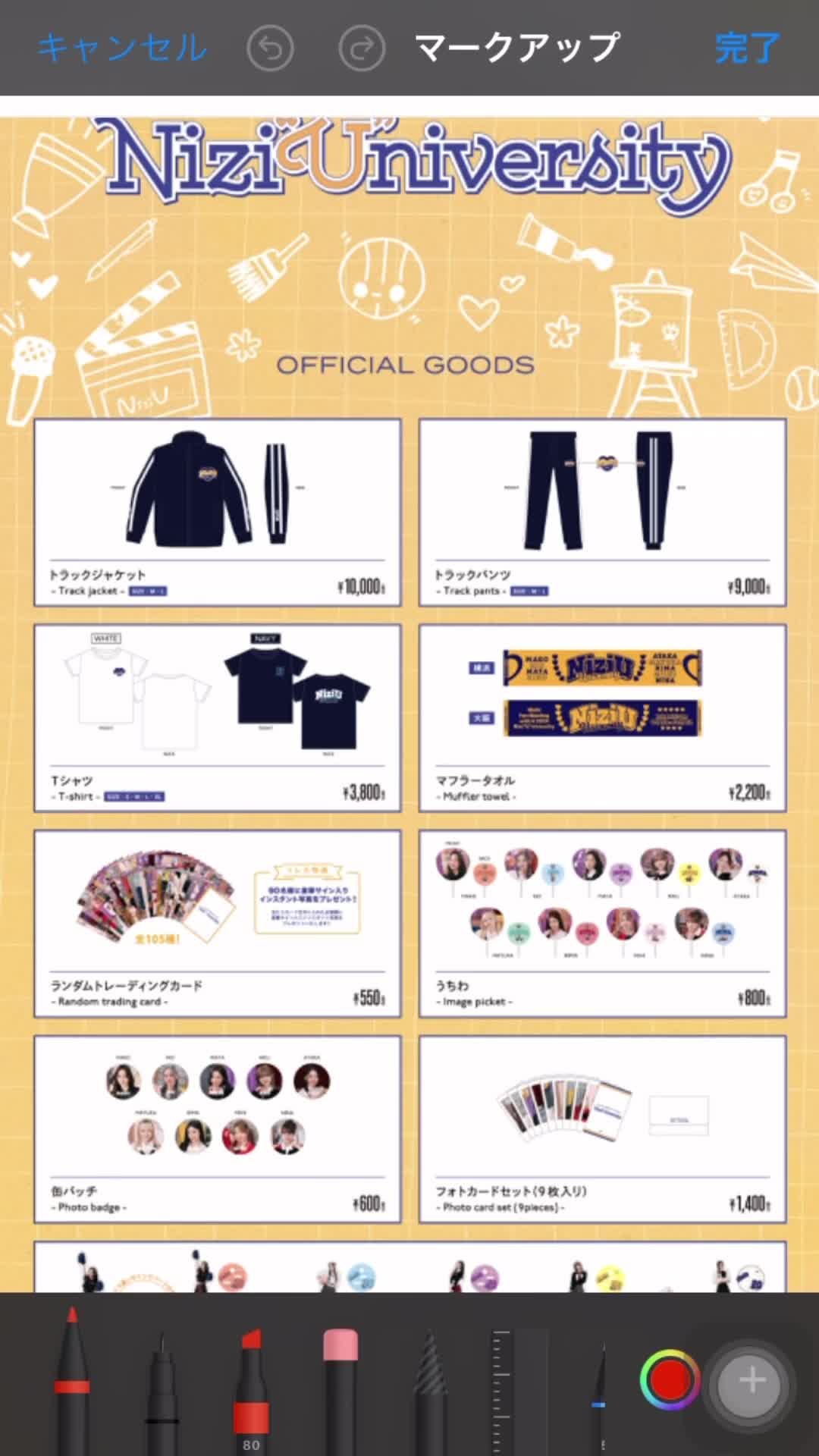Image resolution: width=819 pixels, height=1456 pixels.
Task: Finish editing with 完了
Action: [x=747, y=48]
